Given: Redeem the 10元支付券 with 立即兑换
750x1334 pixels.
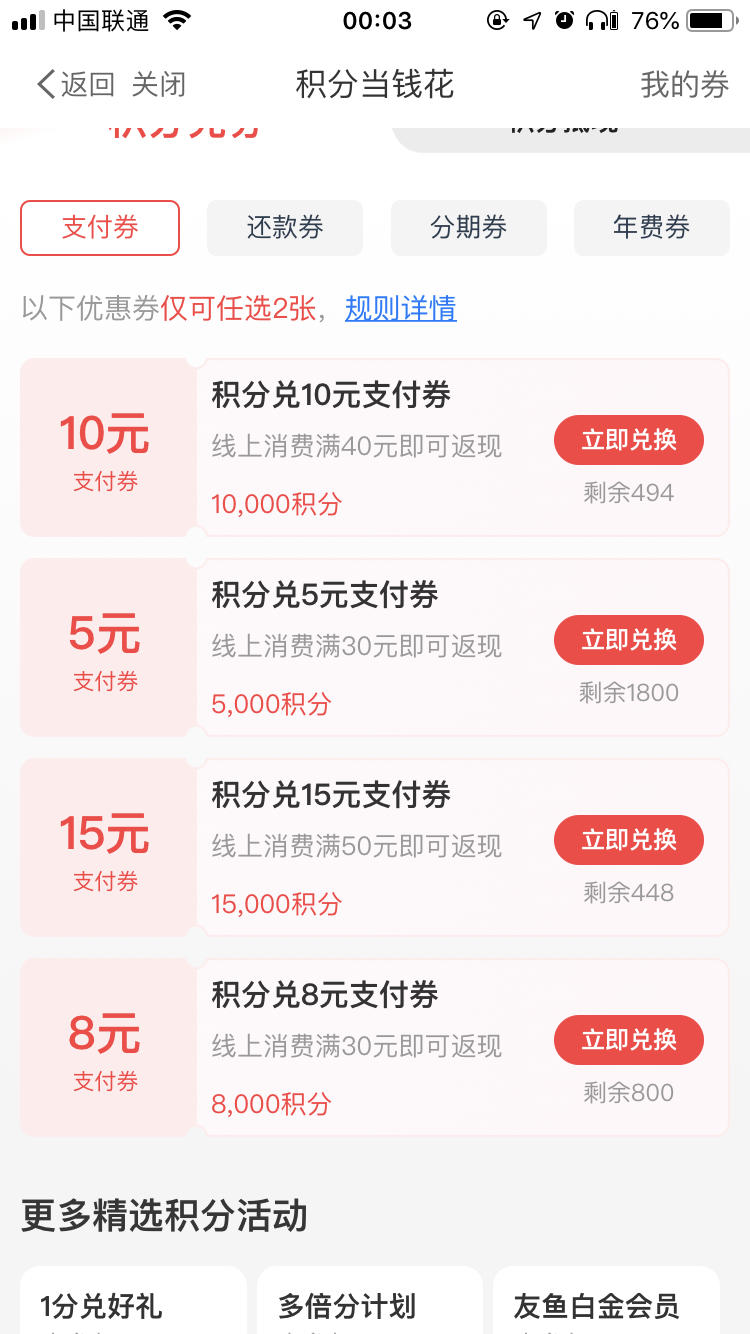Looking at the screenshot, I should (629, 440).
